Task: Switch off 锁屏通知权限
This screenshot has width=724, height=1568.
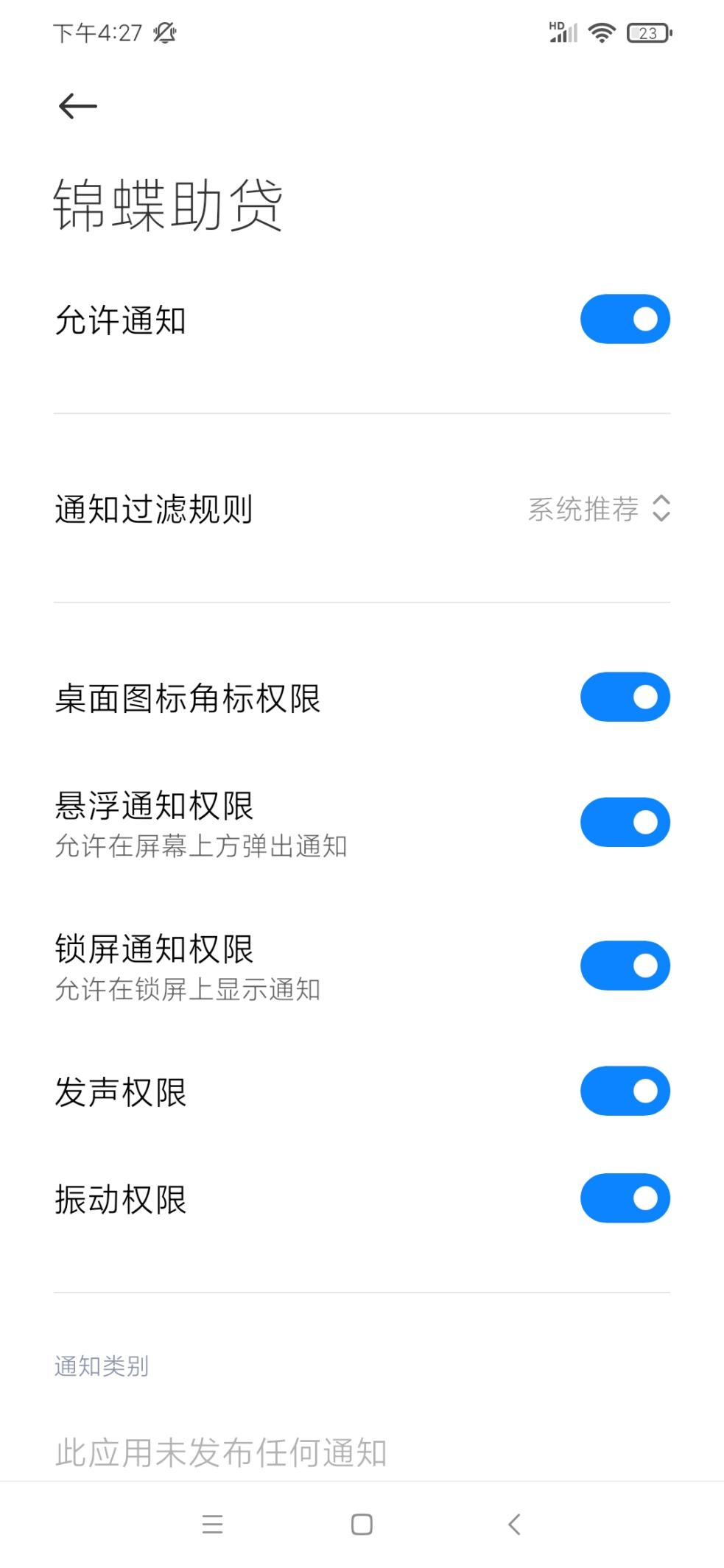Action: [625, 966]
